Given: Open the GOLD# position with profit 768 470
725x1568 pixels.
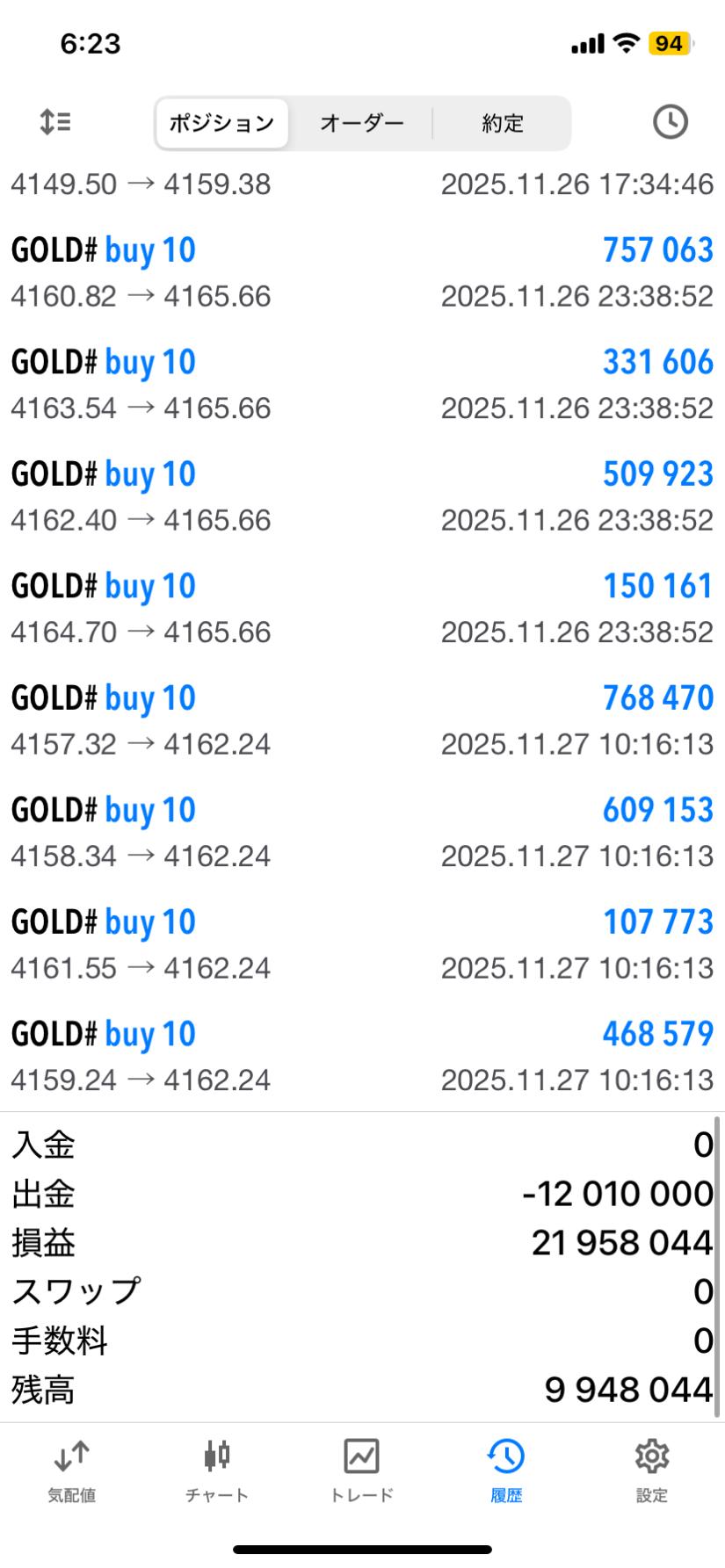Looking at the screenshot, I should 362,720.
